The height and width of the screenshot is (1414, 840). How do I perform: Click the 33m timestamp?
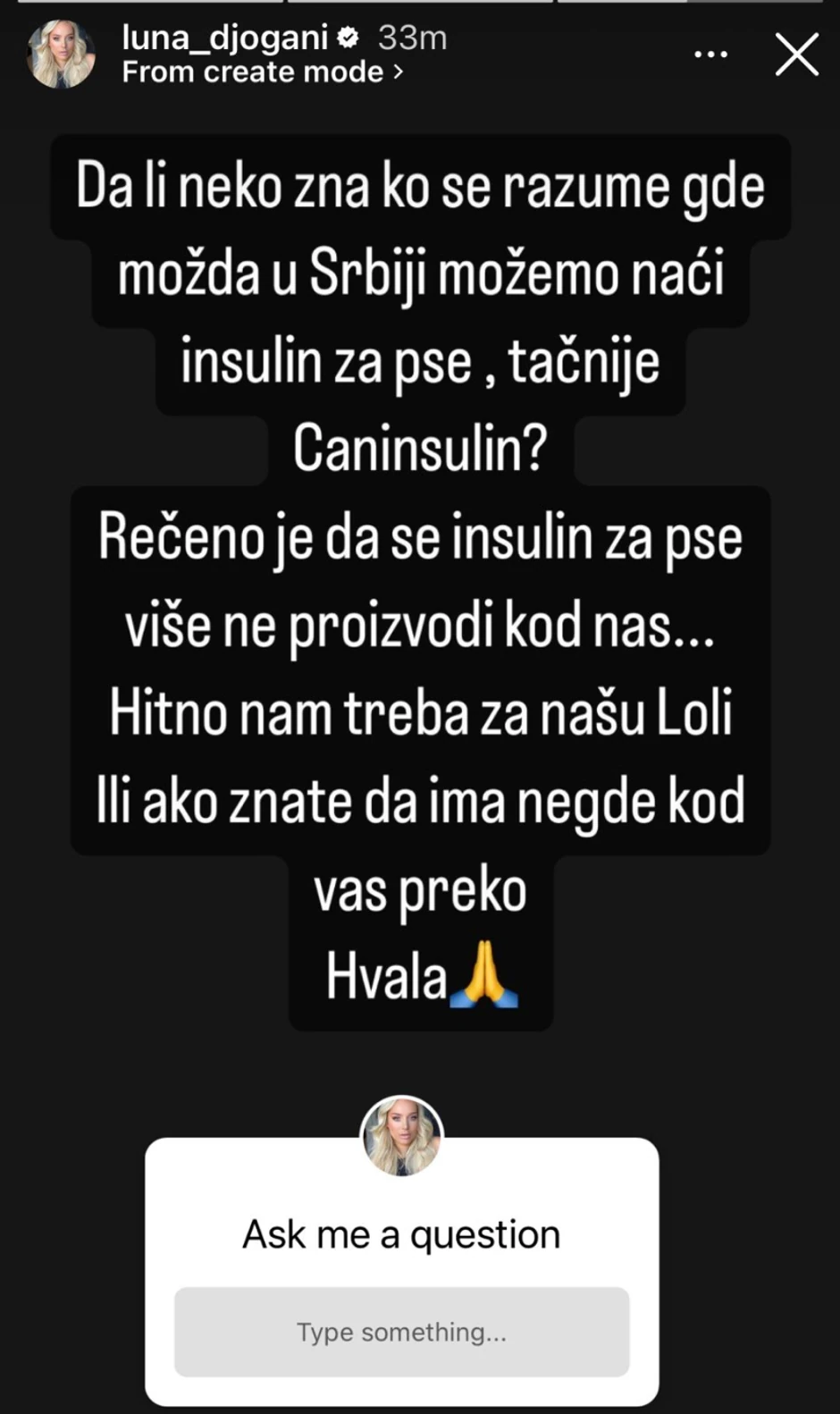point(412,38)
